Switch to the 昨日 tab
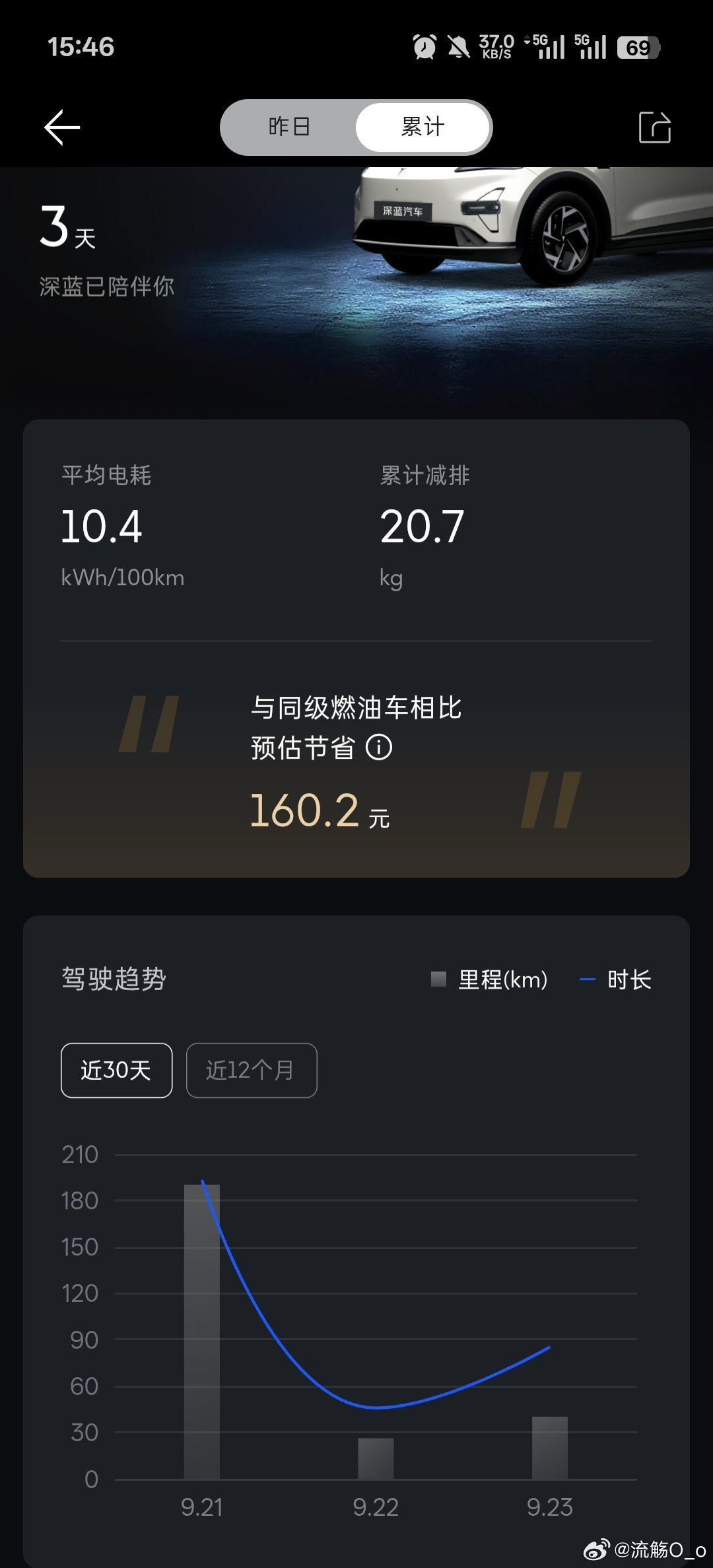Viewport: 713px width, 1568px height. tap(289, 127)
